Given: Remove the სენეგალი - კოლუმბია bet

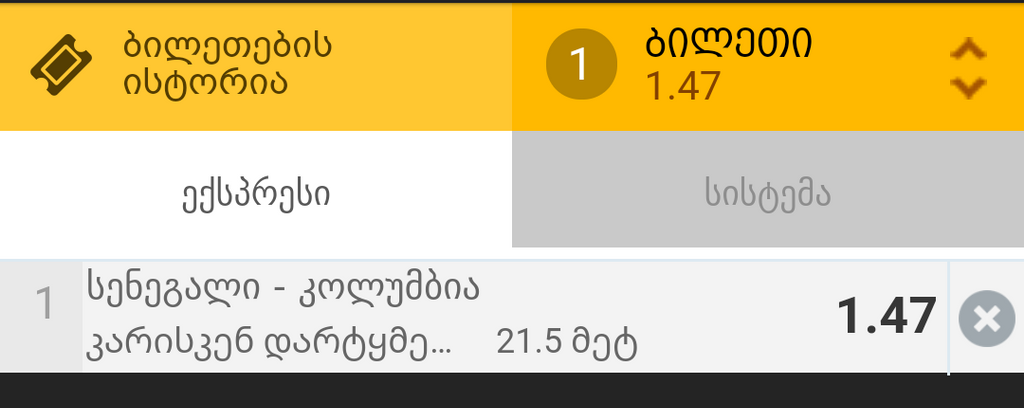Looking at the screenshot, I should (985, 318).
